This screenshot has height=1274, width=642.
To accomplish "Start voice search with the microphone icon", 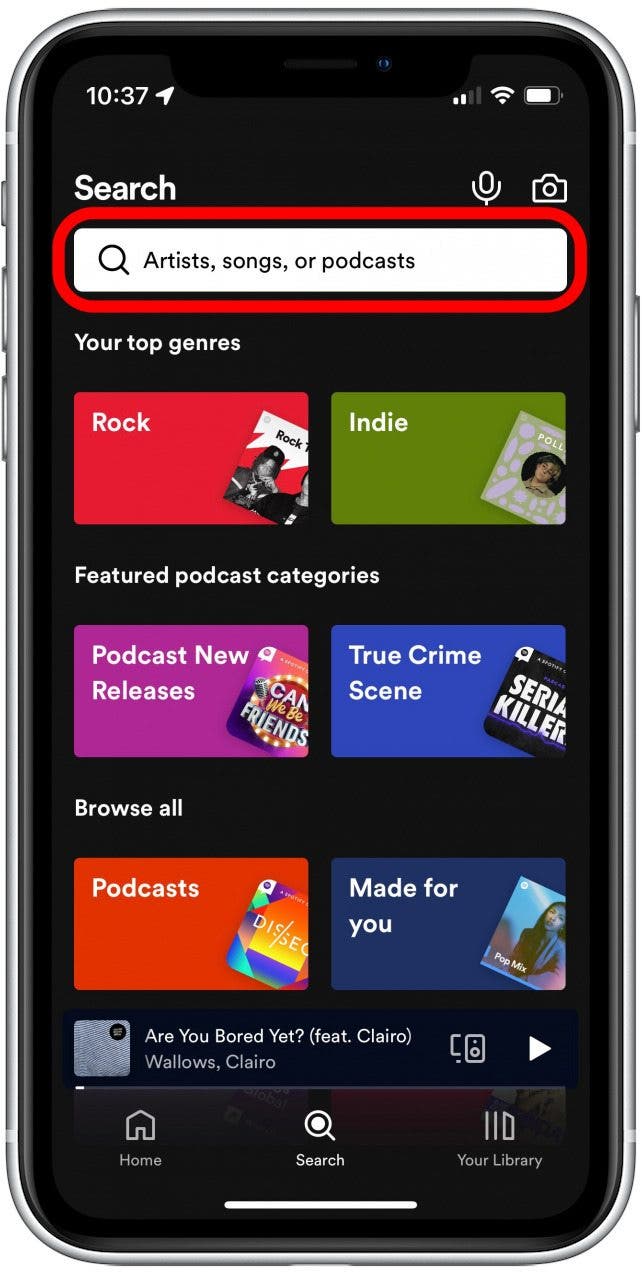I will tap(486, 187).
